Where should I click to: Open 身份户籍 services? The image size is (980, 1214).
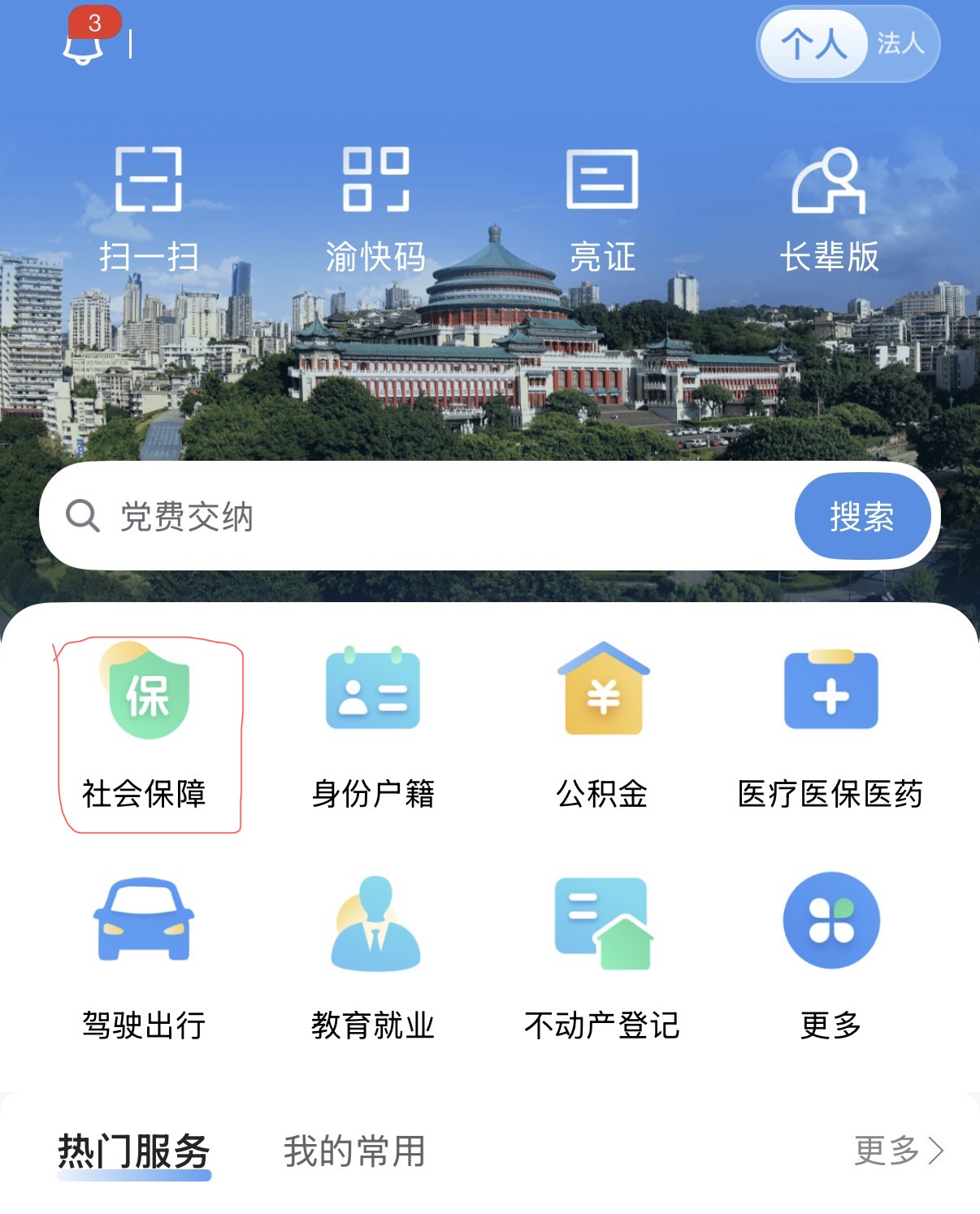point(373,731)
